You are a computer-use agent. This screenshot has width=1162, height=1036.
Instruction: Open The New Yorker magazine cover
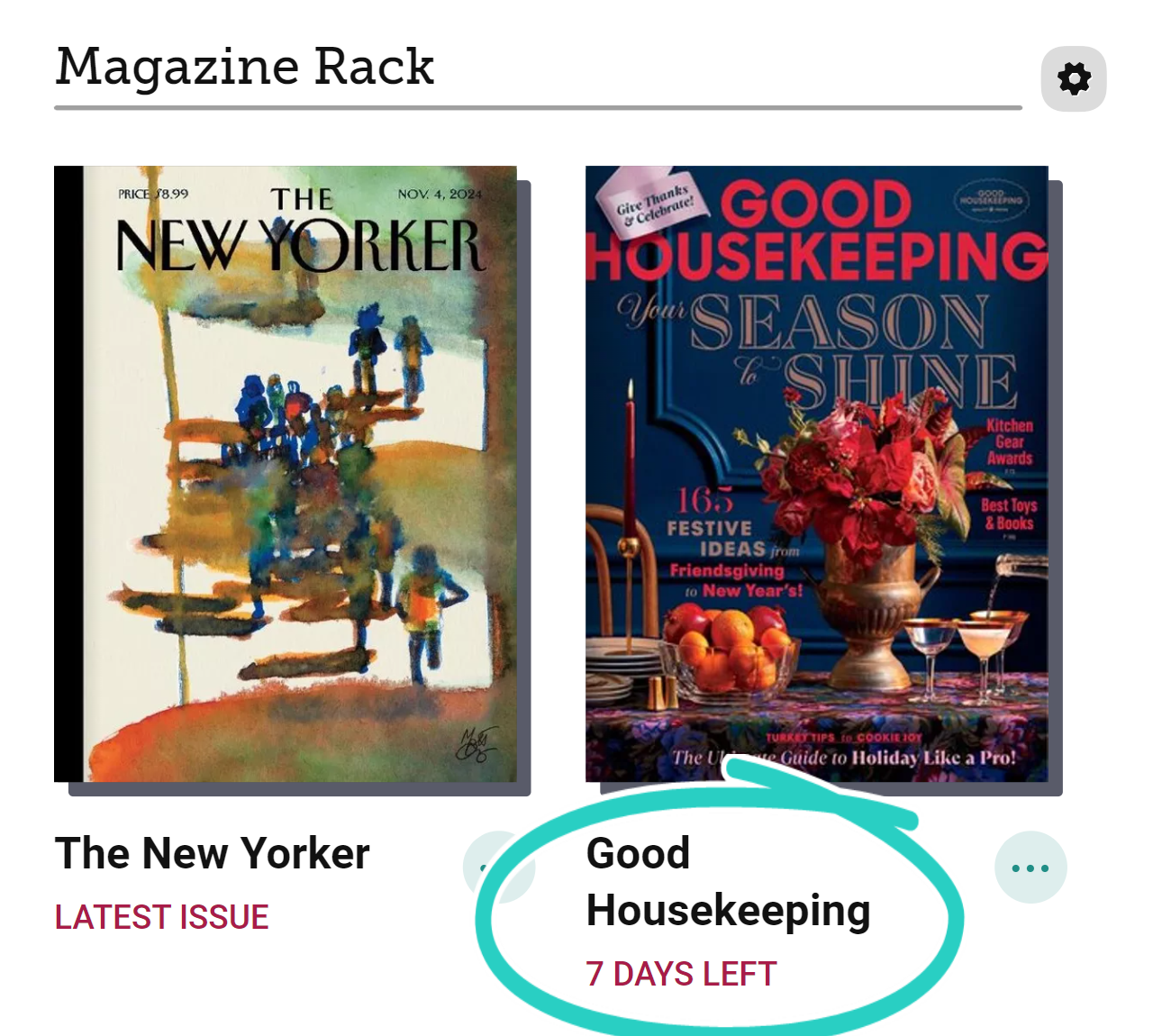coord(286,474)
